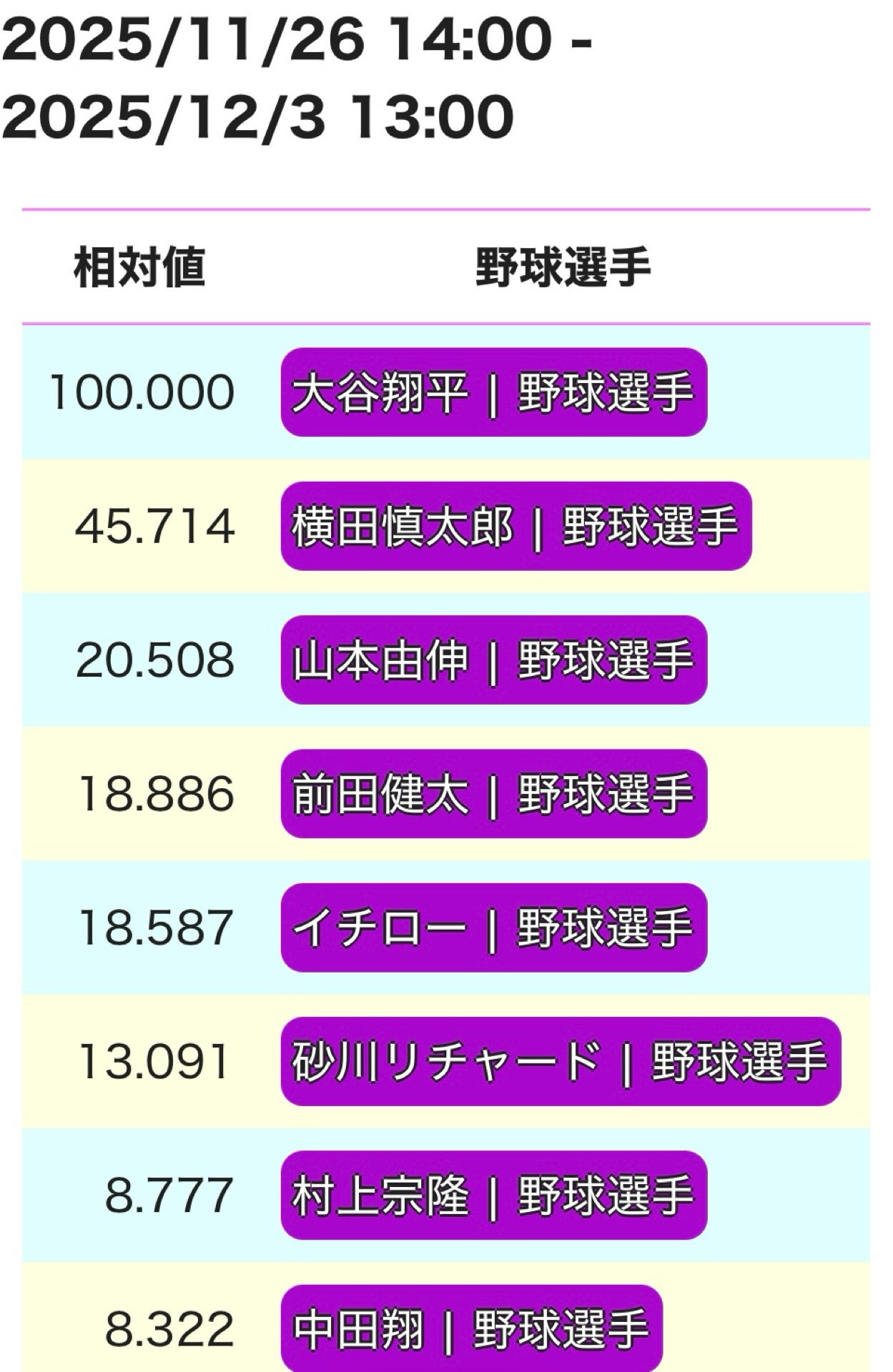Click the pink divider line above the table
The width and height of the screenshot is (893, 1372).
coord(446,208)
